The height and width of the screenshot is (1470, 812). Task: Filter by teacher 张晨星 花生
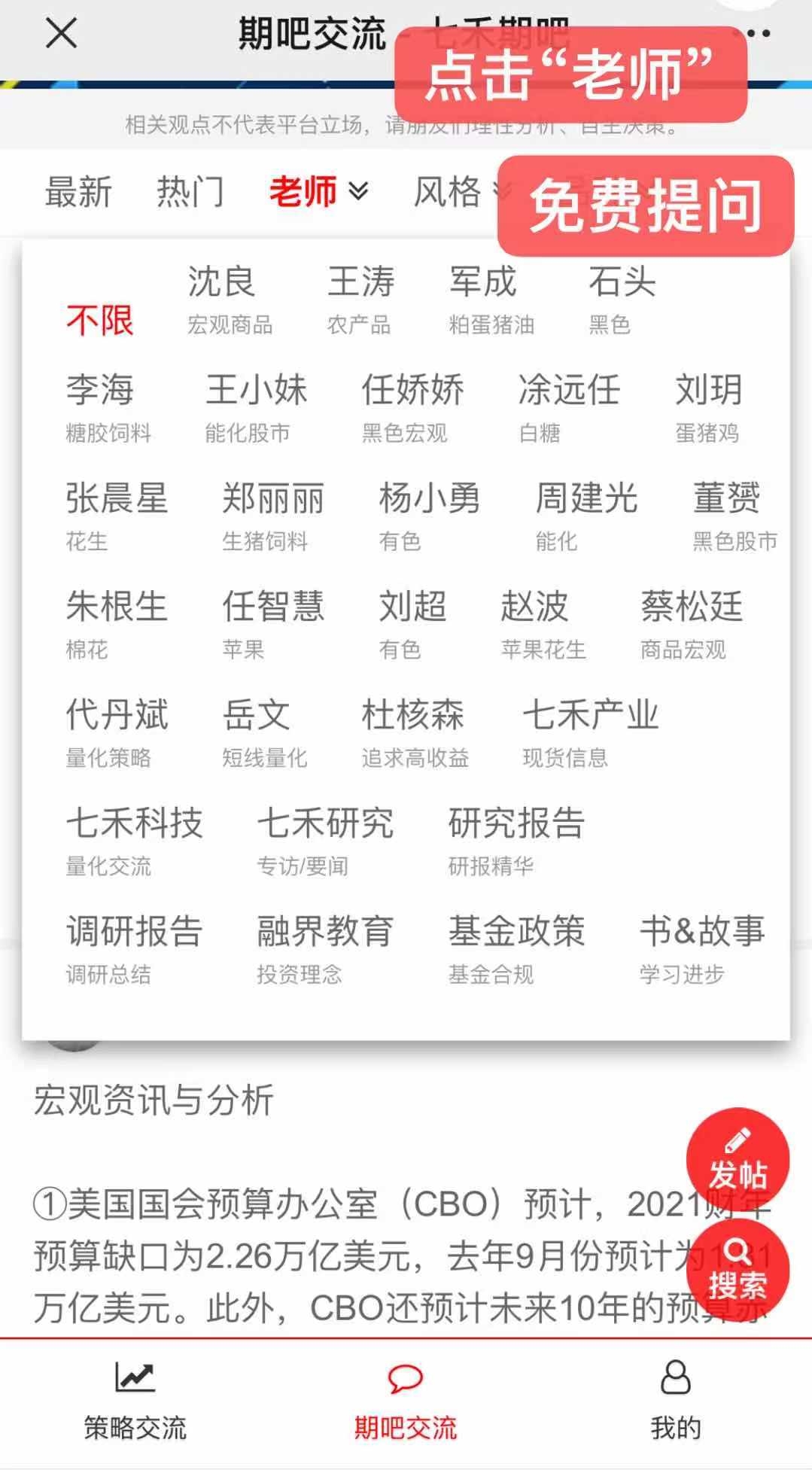pos(117,516)
